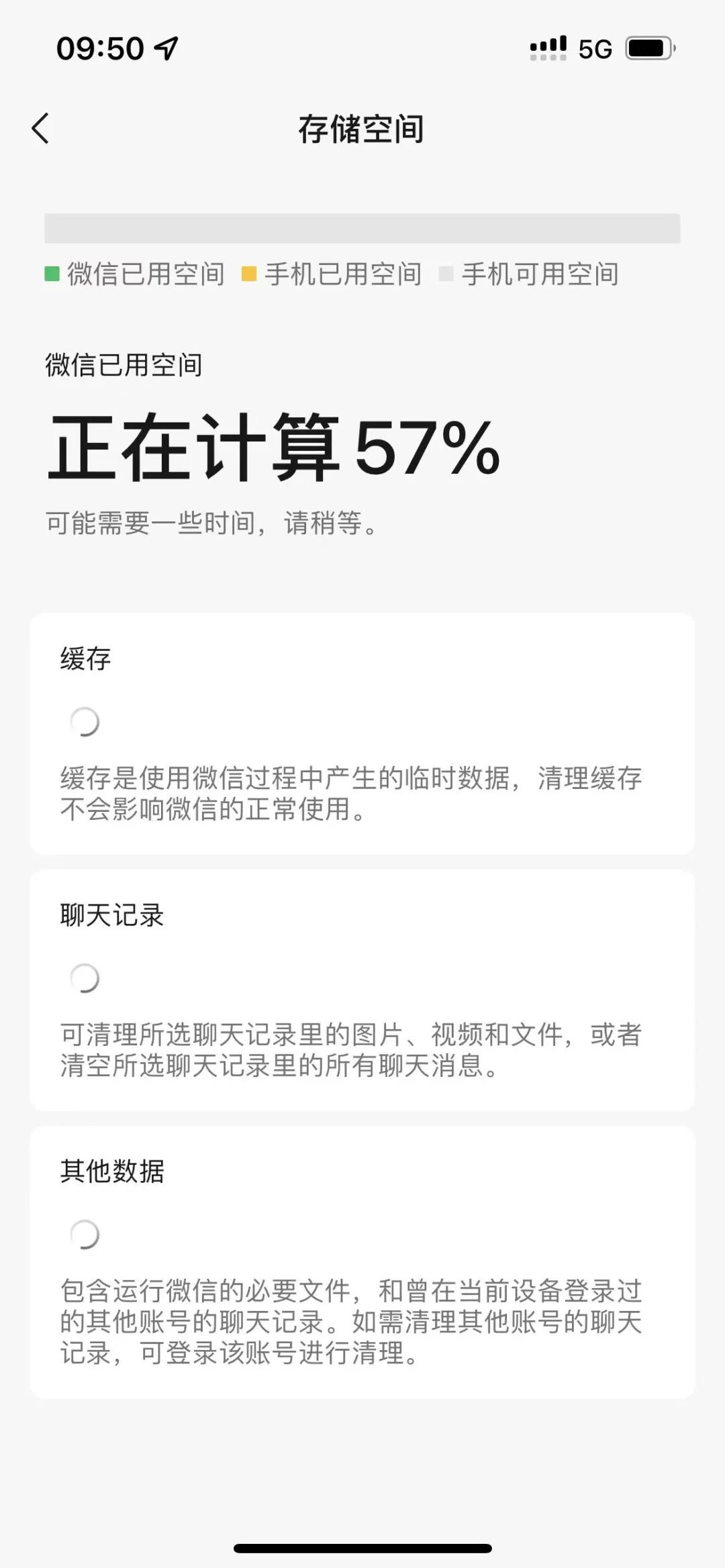
Task: Tap the gray 手机可用空间 legend square
Action: point(445,272)
